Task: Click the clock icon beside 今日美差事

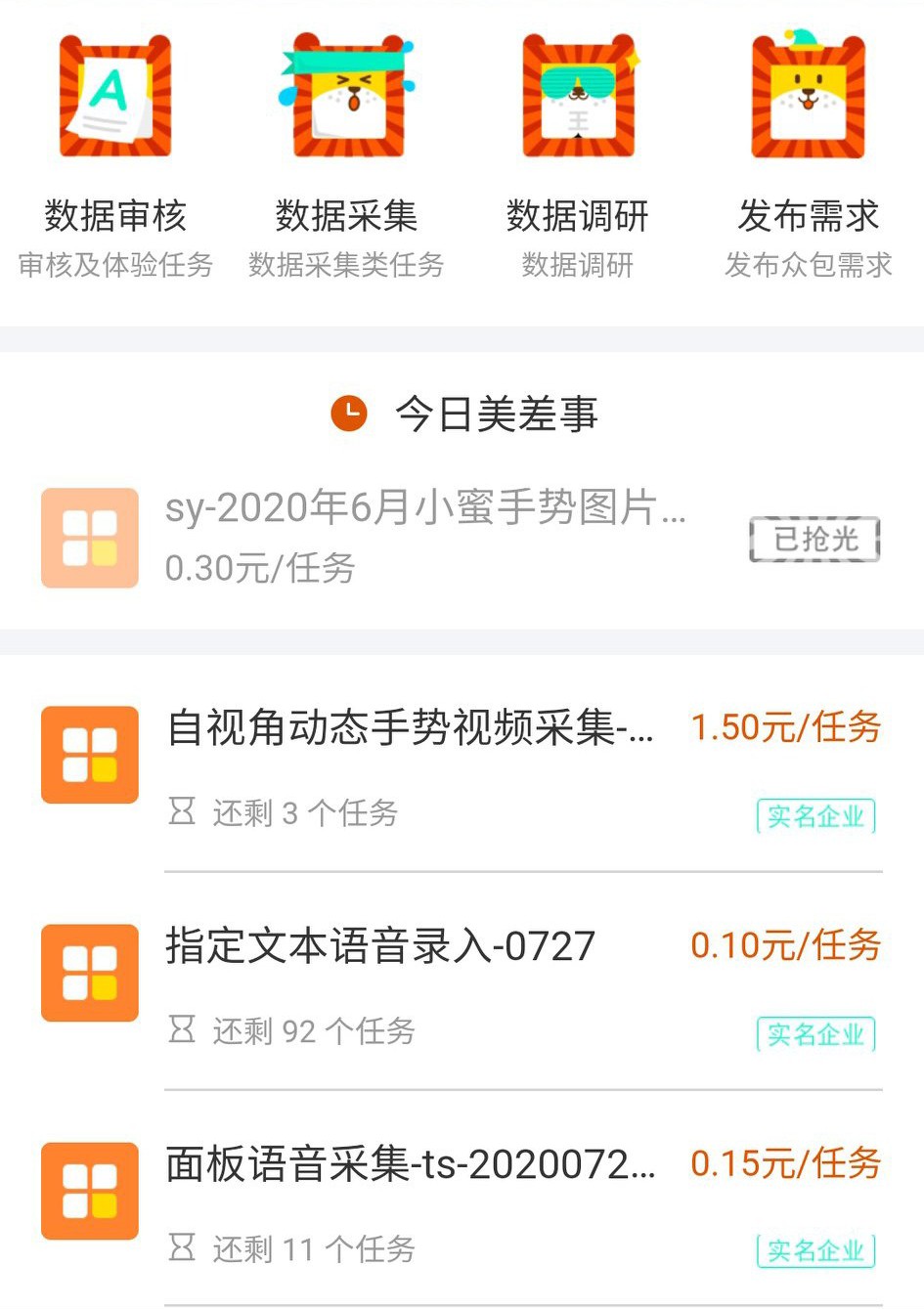Action: (349, 414)
